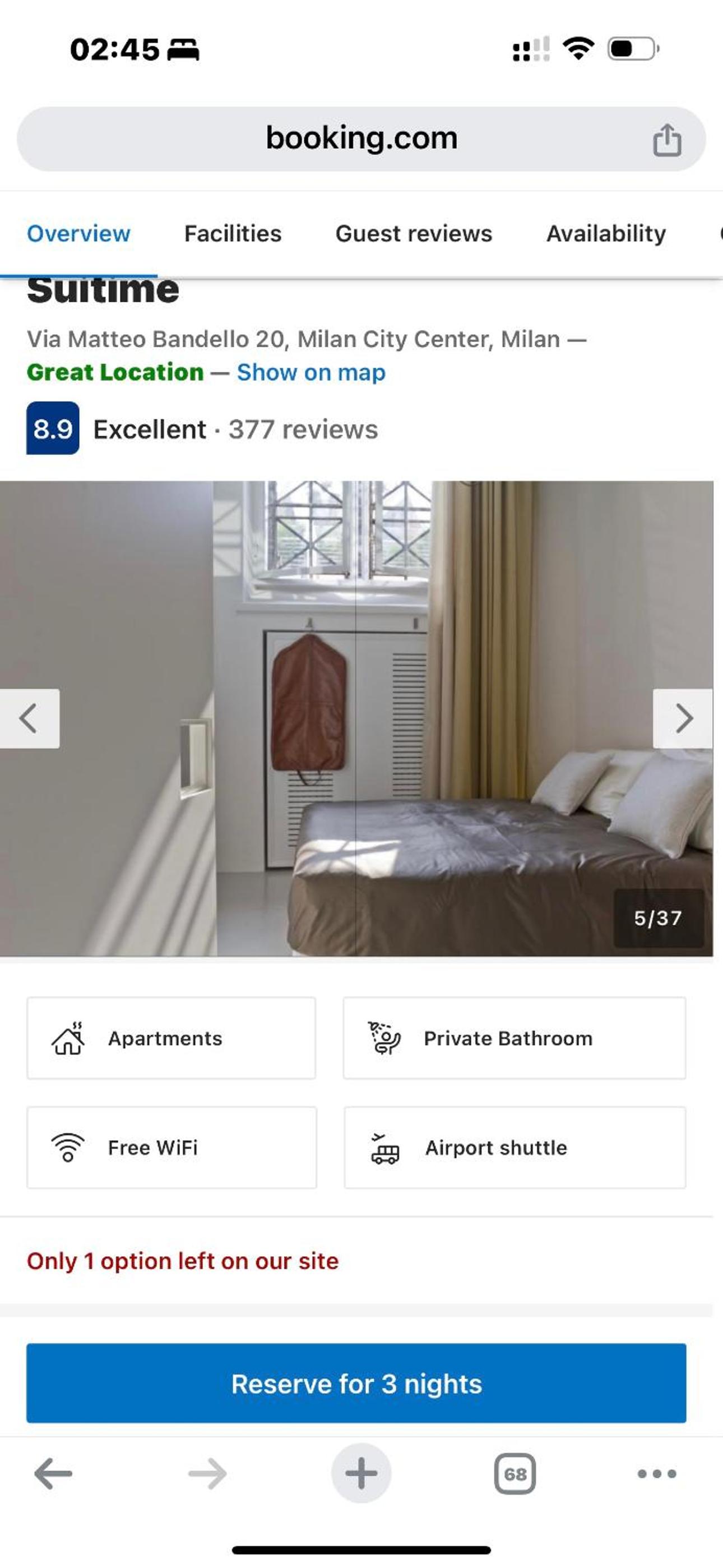The image size is (723, 1568).
Task: Tap the booking.com address bar
Action: click(361, 138)
